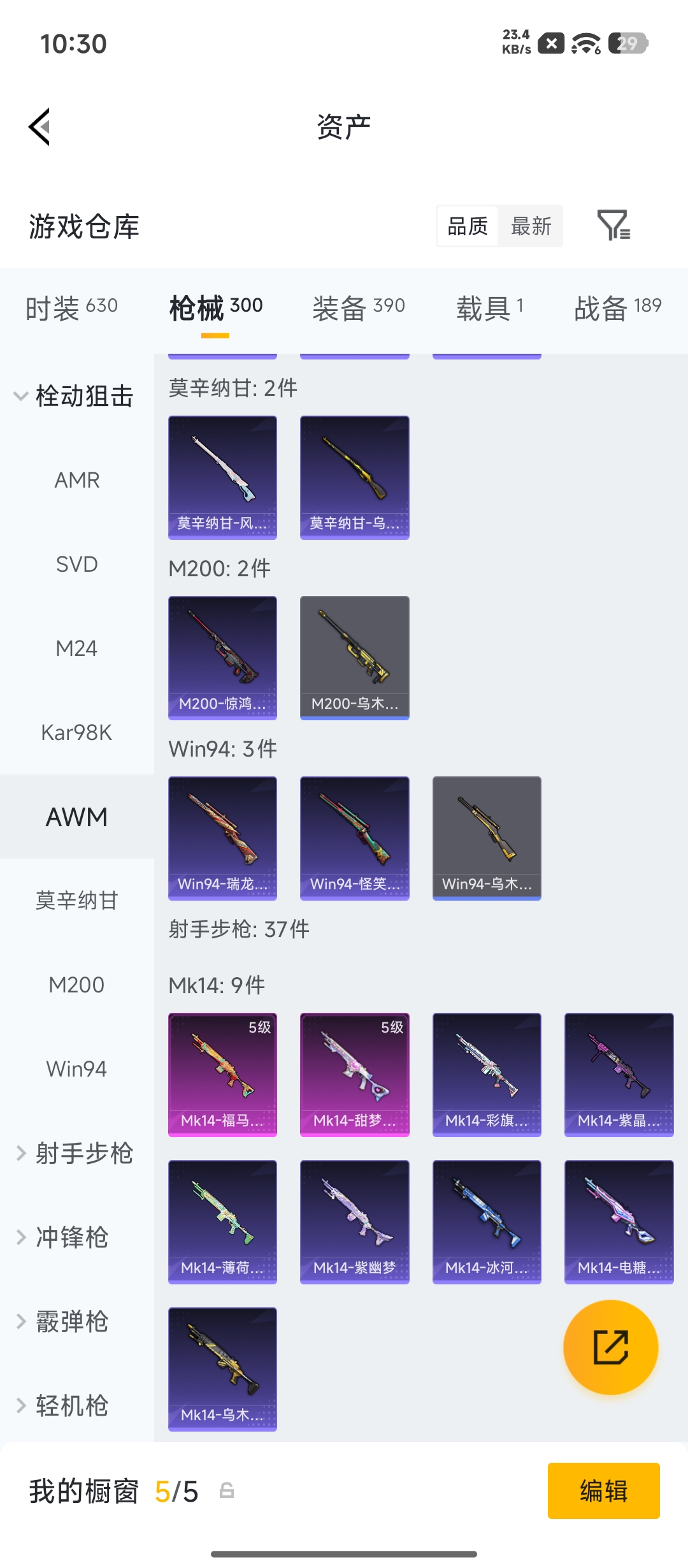Open the 载具 1 tab
The image size is (688, 1568).
(491, 309)
